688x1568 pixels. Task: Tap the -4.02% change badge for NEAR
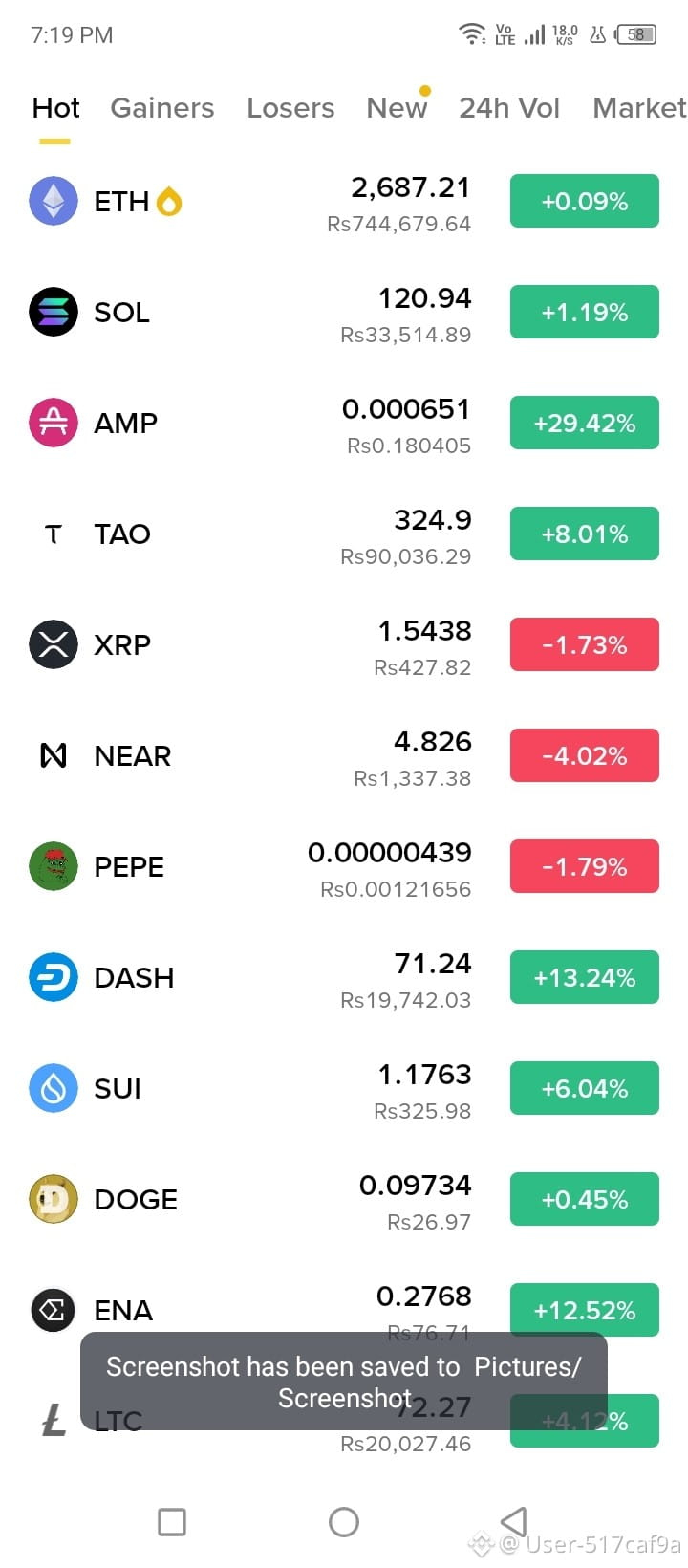[x=585, y=755]
